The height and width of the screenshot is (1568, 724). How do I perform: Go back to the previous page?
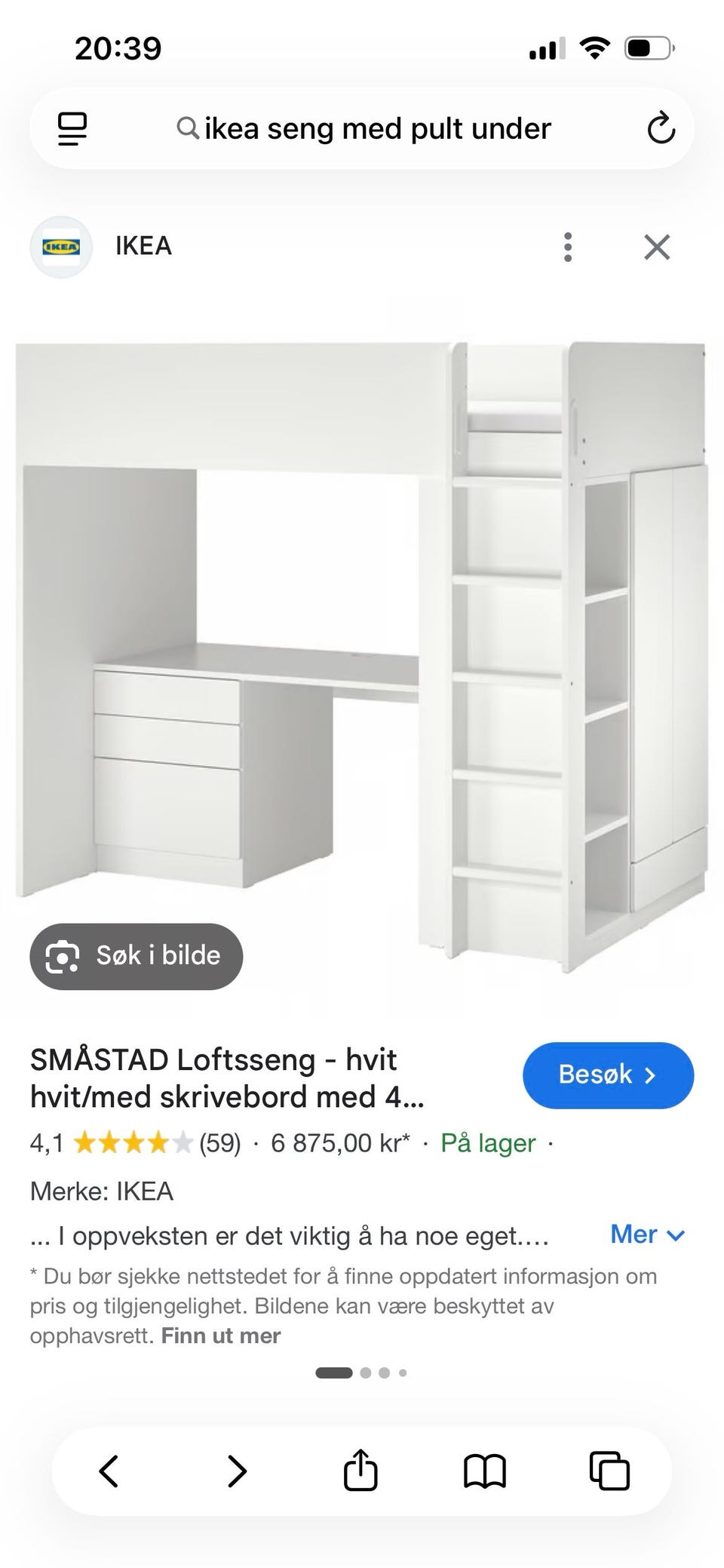click(x=109, y=1471)
